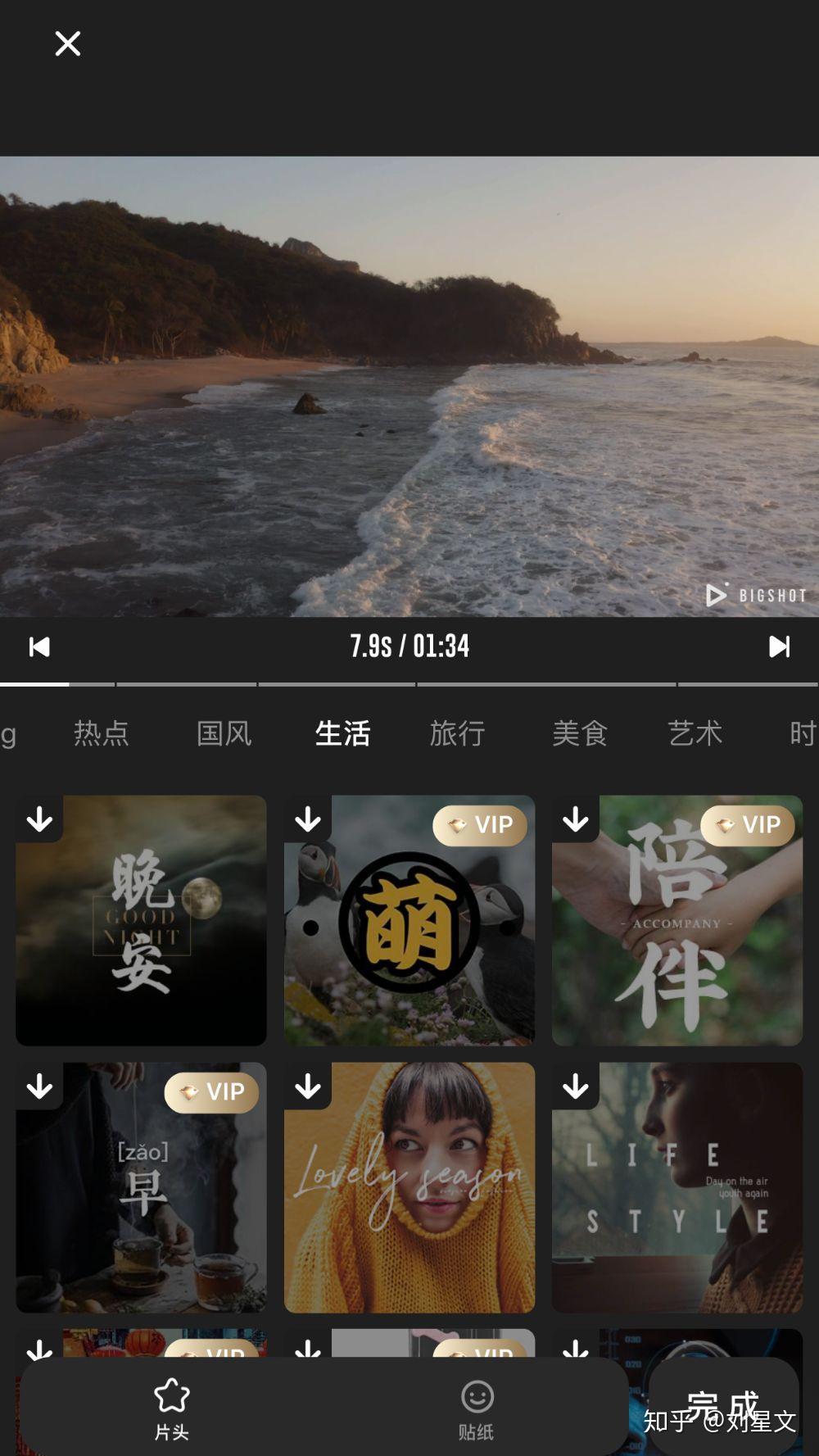The image size is (819, 1456).
Task: Tap 完成 to finish editing
Action: coord(722,1404)
